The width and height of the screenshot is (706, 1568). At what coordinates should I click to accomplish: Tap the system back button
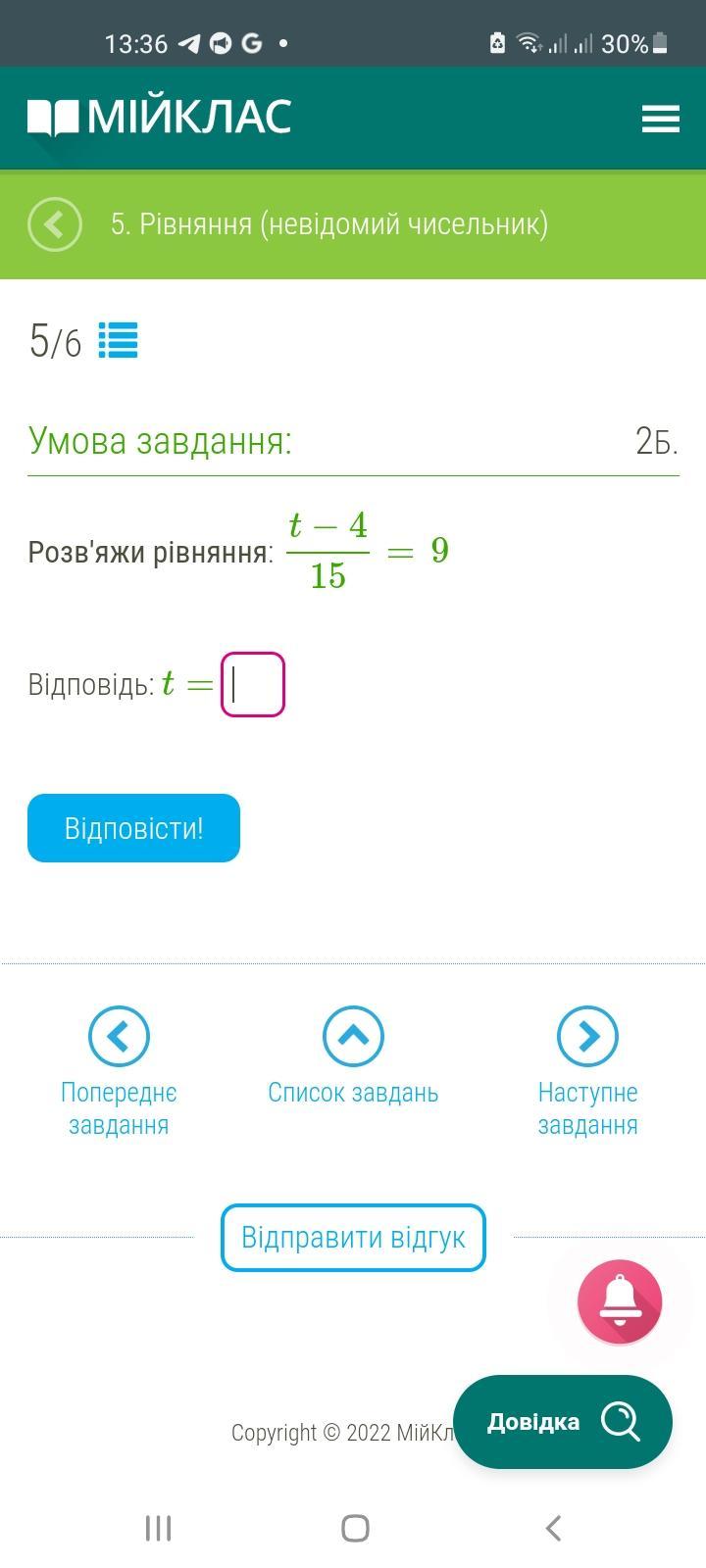click(x=553, y=1527)
